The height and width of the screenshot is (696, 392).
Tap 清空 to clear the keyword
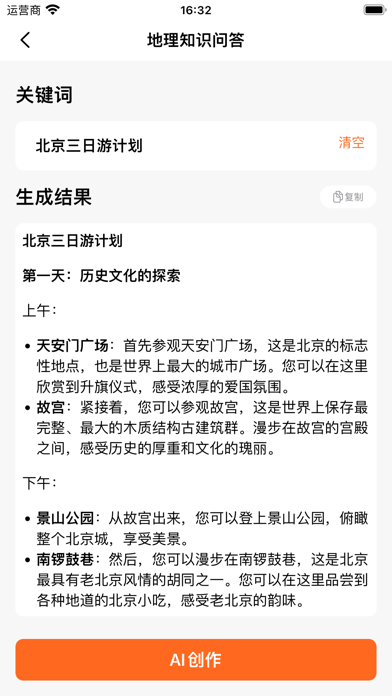point(351,143)
